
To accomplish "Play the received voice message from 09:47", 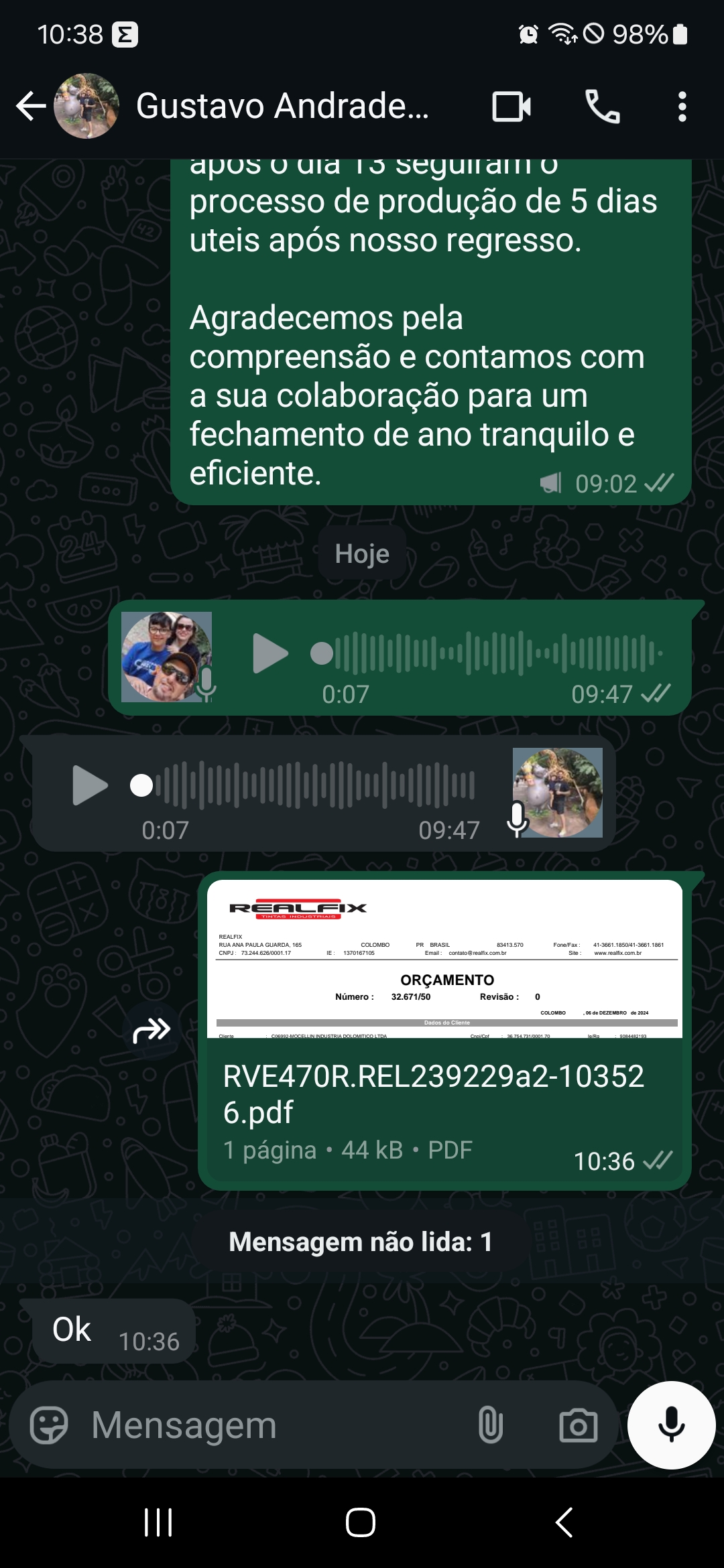I will click(90, 785).
